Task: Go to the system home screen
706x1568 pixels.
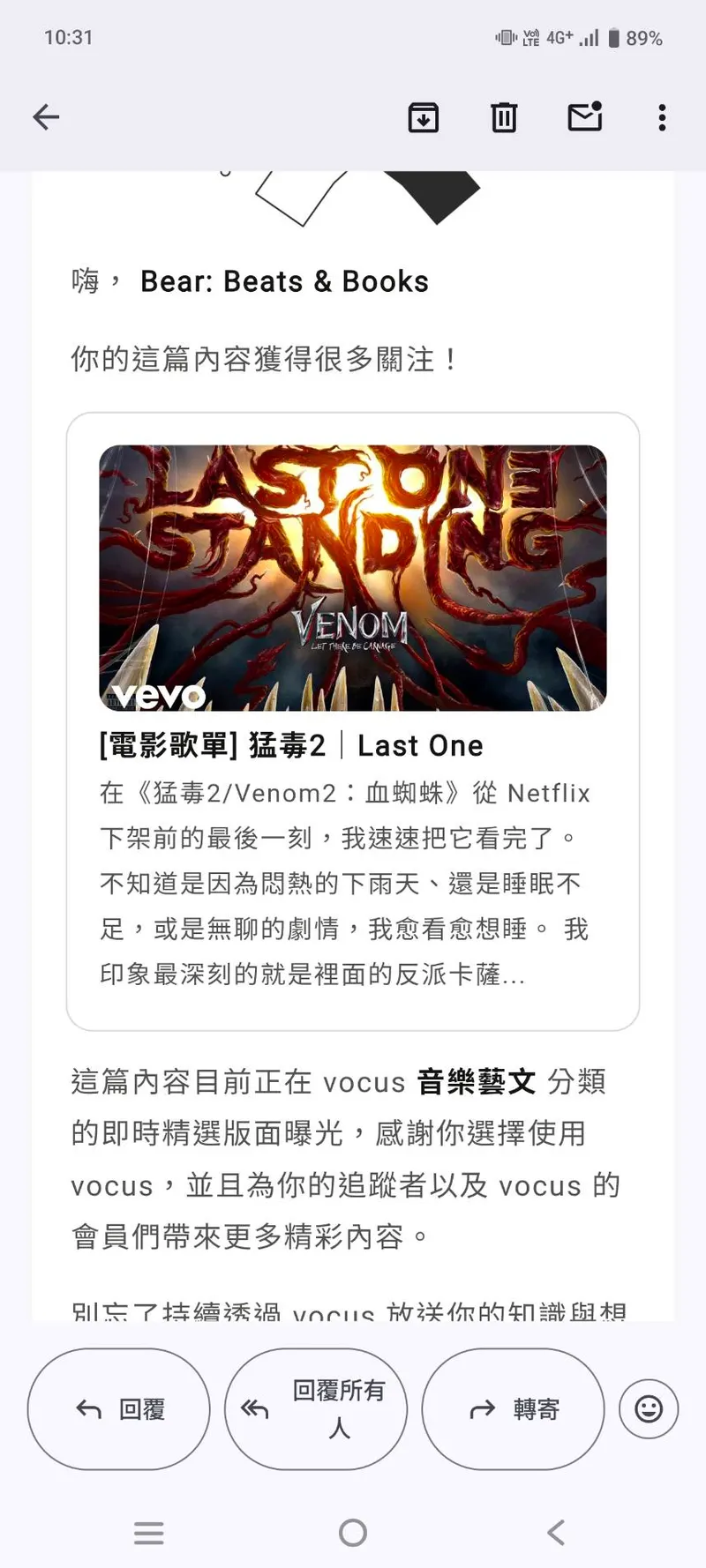Action: (353, 1533)
